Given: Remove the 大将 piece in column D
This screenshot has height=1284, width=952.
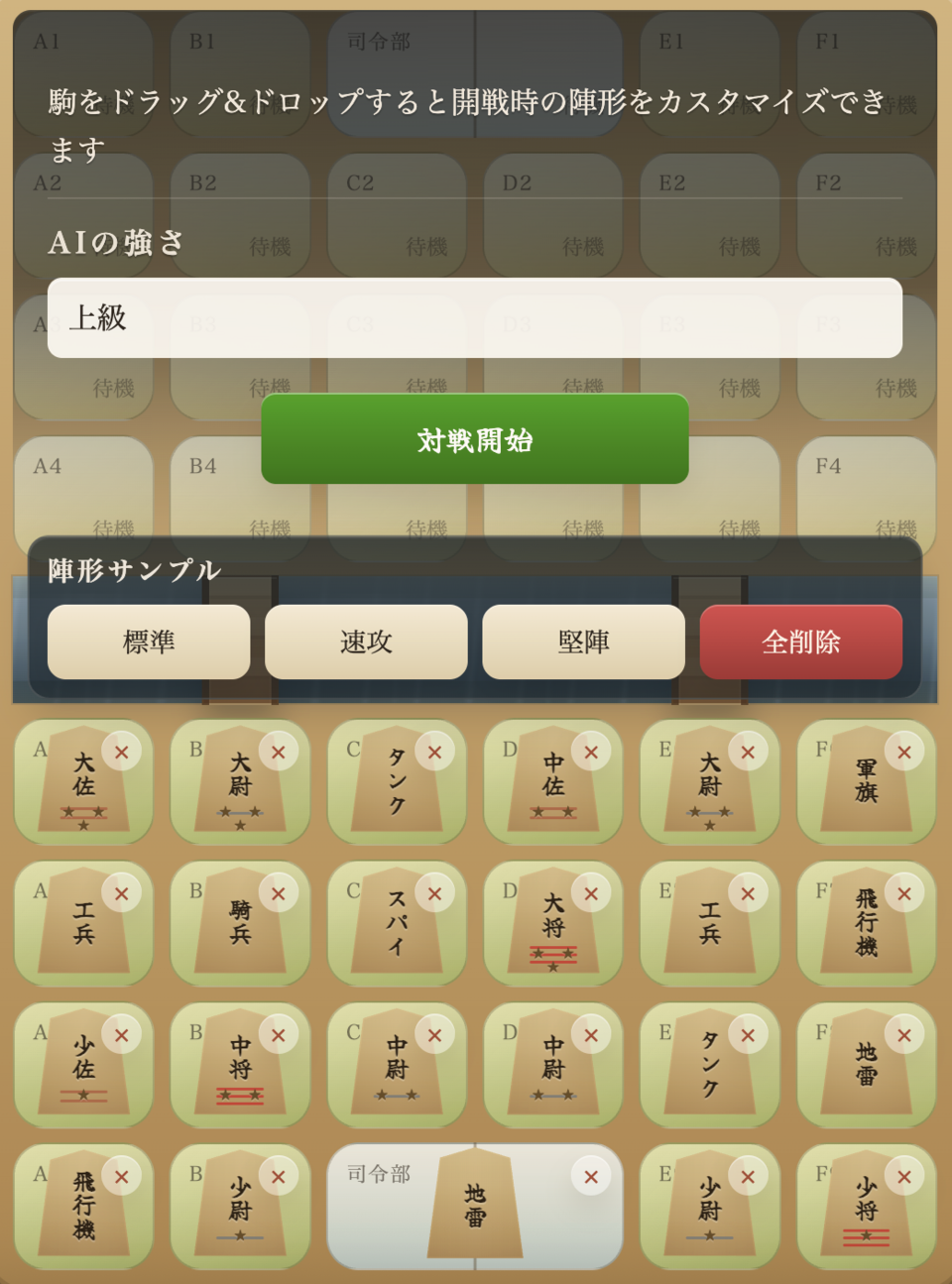Looking at the screenshot, I should (x=591, y=894).
